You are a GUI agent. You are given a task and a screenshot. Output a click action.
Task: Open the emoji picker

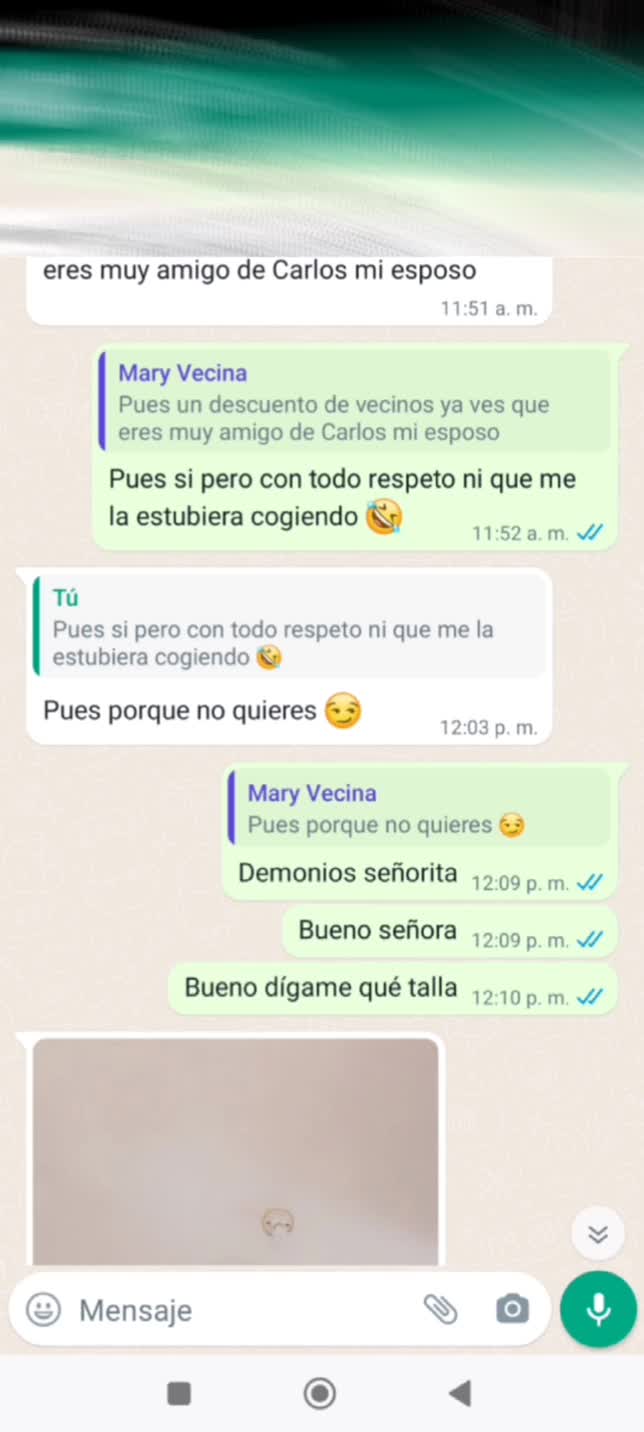point(43,1310)
